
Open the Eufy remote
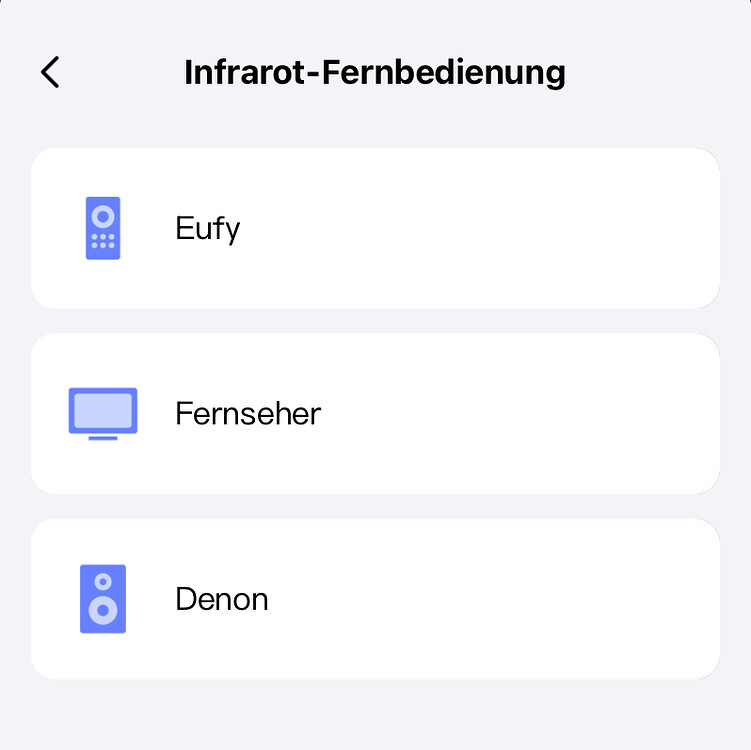point(375,228)
